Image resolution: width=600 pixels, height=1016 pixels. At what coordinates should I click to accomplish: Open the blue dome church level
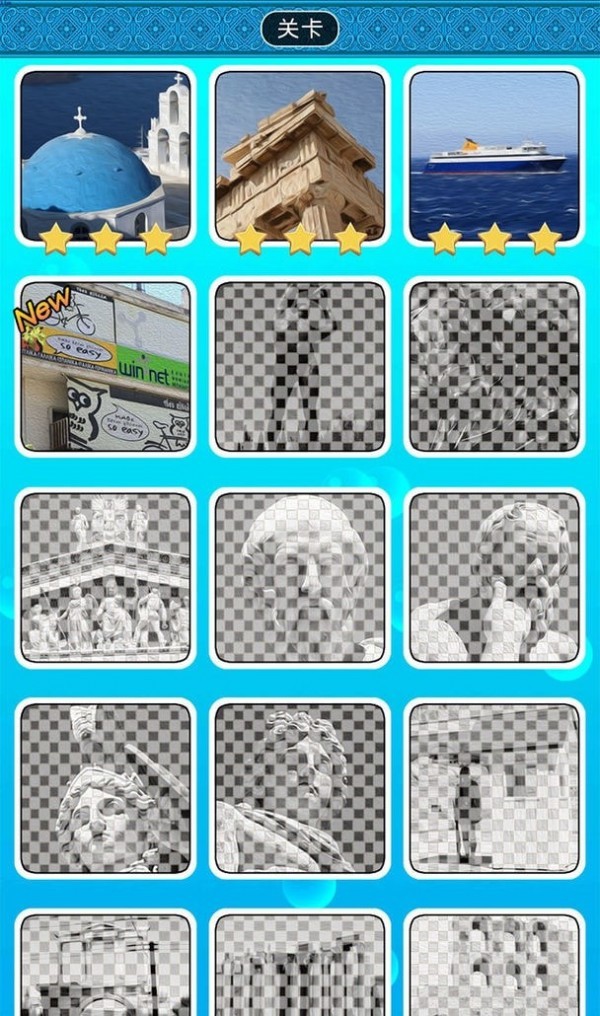(106, 156)
